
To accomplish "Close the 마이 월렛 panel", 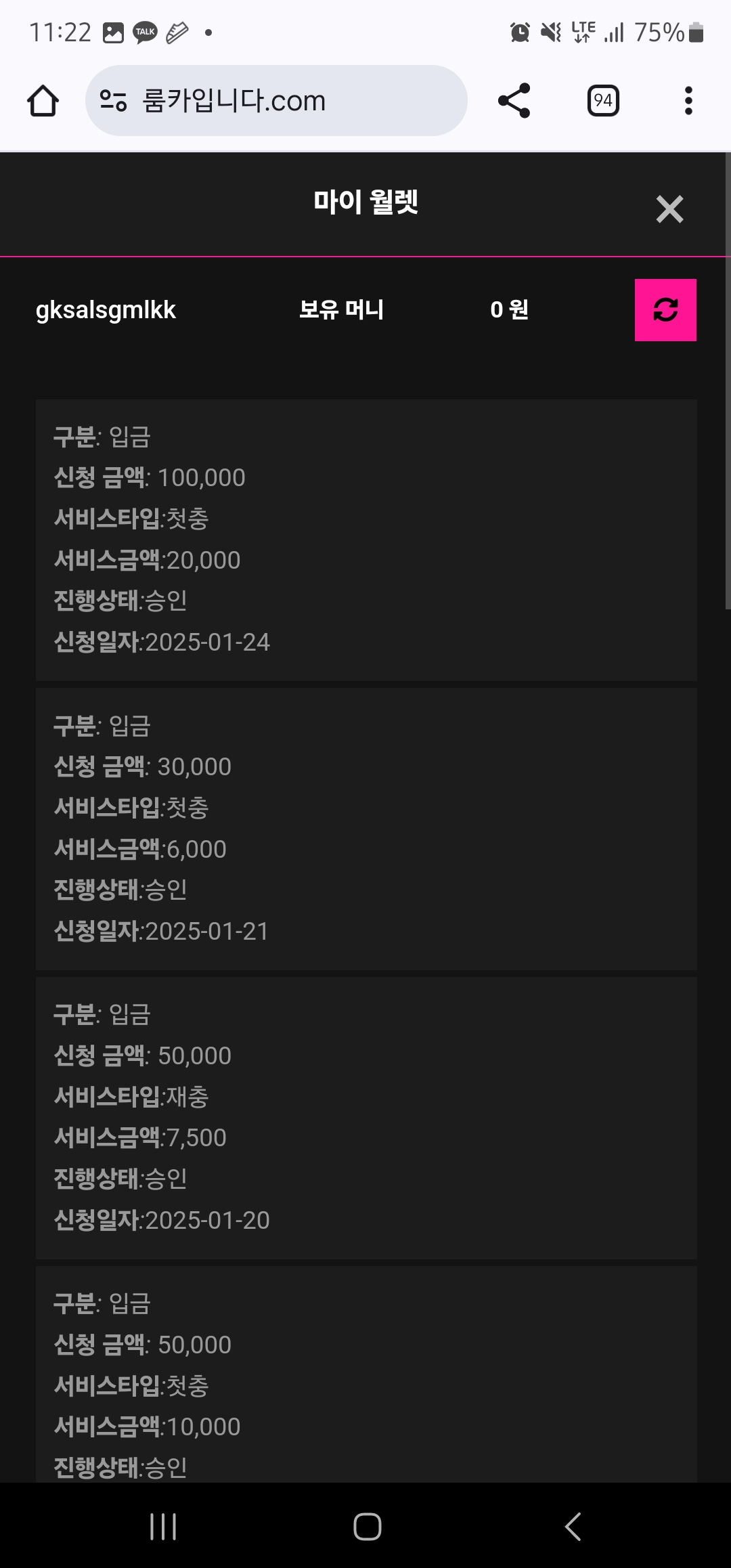I will coord(669,209).
